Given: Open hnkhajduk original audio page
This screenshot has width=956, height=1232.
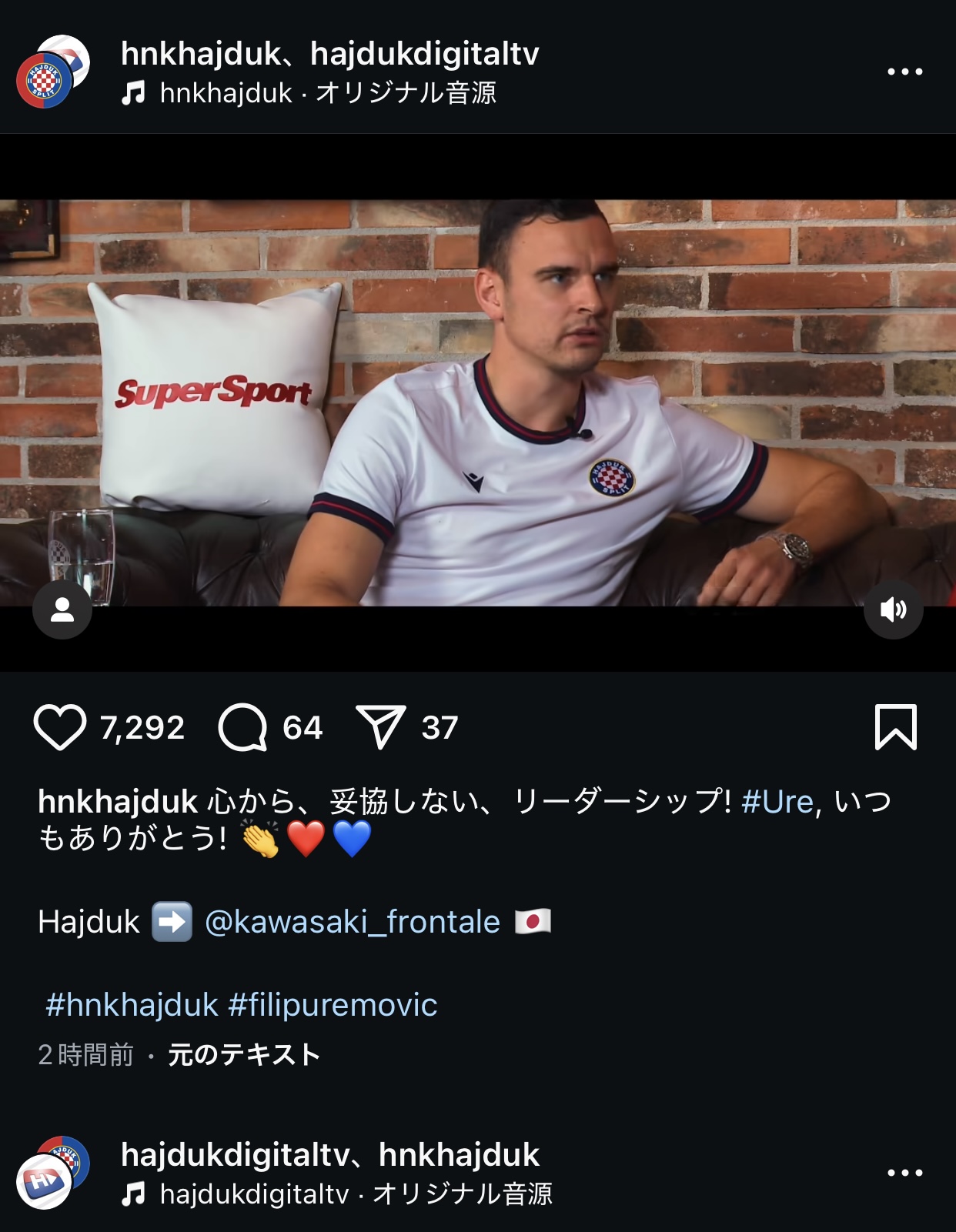Looking at the screenshot, I should (x=327, y=93).
